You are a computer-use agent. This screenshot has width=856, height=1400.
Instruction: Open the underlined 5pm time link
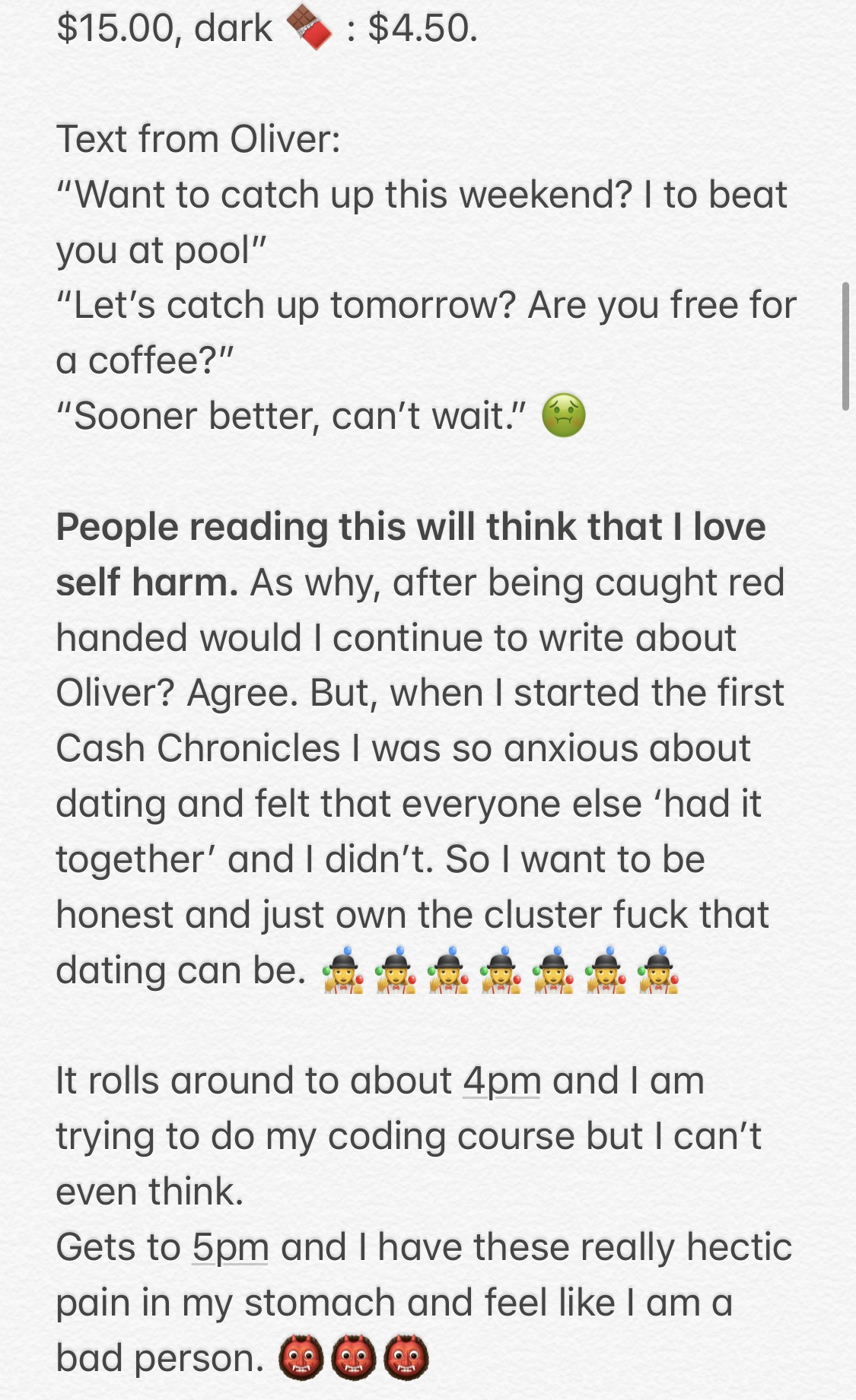tap(231, 1248)
